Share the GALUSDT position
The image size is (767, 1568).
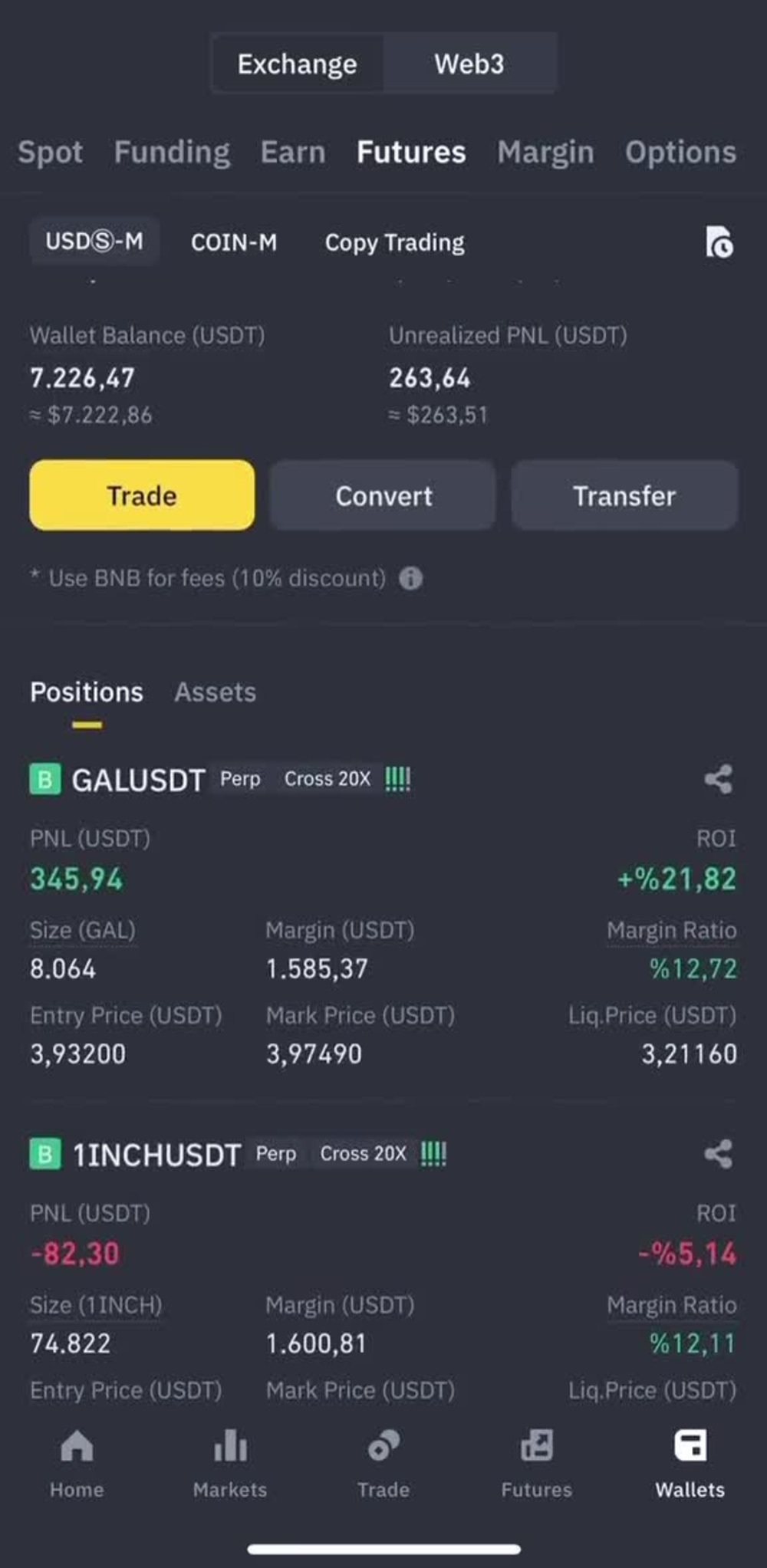pos(719,779)
